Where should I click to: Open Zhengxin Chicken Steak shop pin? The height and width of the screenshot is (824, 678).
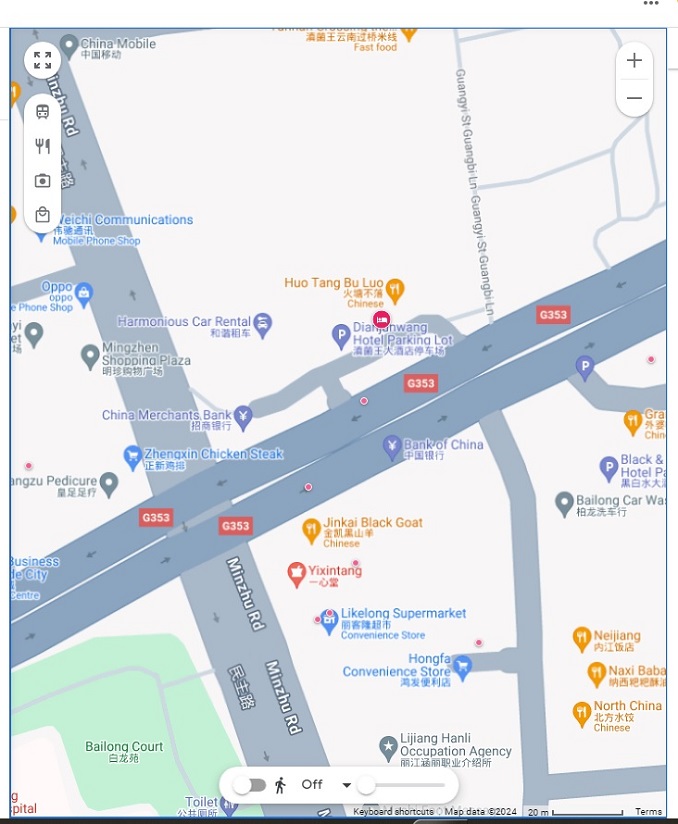pyautogui.click(x=132, y=456)
